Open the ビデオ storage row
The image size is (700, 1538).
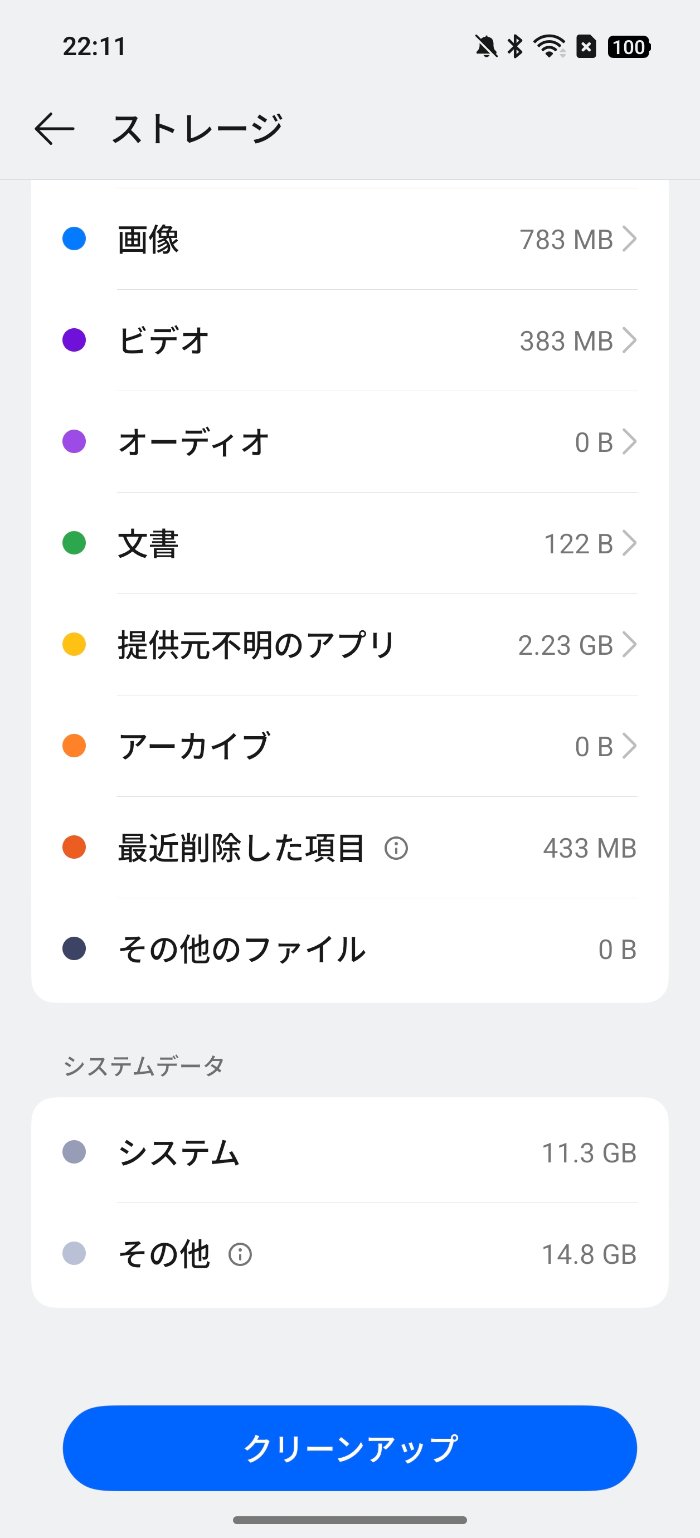pos(350,341)
